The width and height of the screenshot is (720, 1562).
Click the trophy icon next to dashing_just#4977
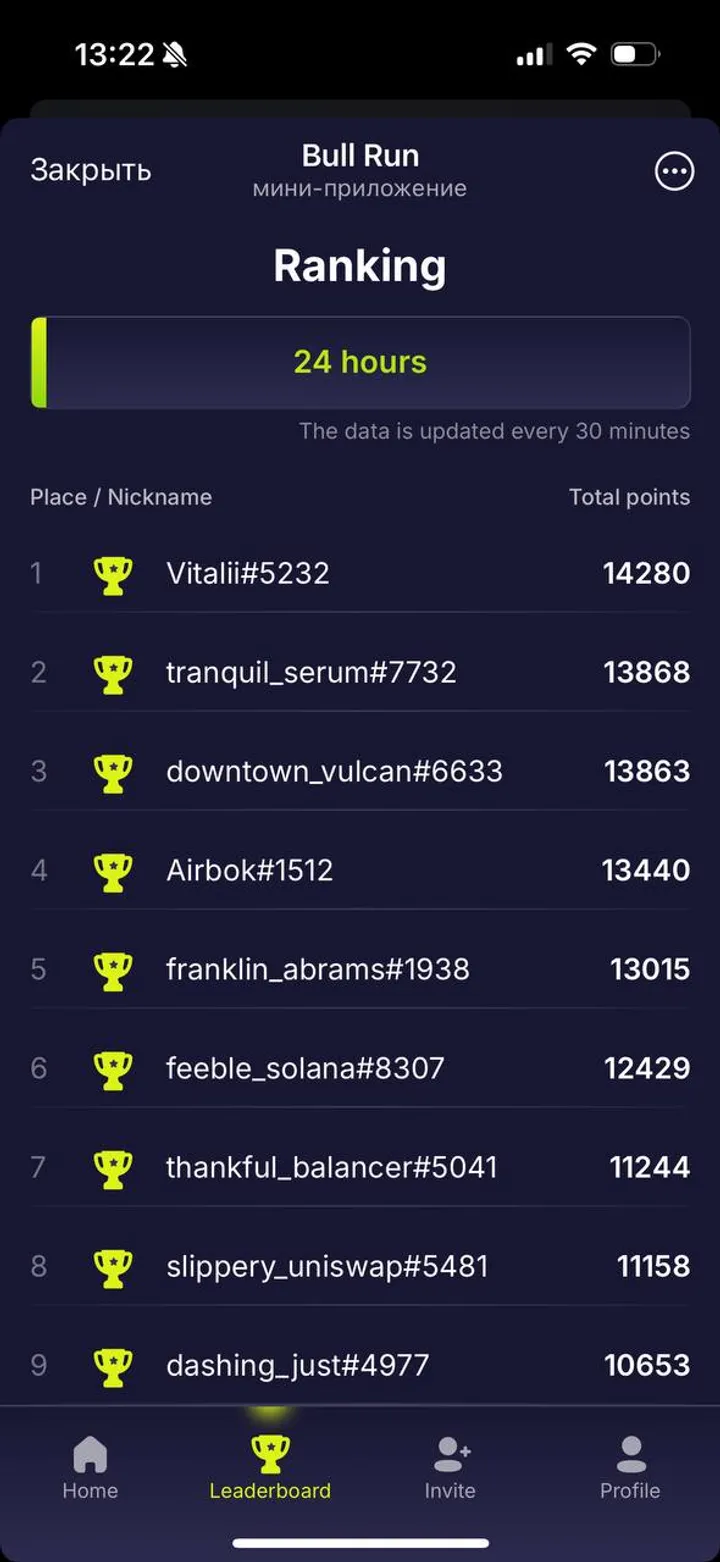pos(112,1364)
